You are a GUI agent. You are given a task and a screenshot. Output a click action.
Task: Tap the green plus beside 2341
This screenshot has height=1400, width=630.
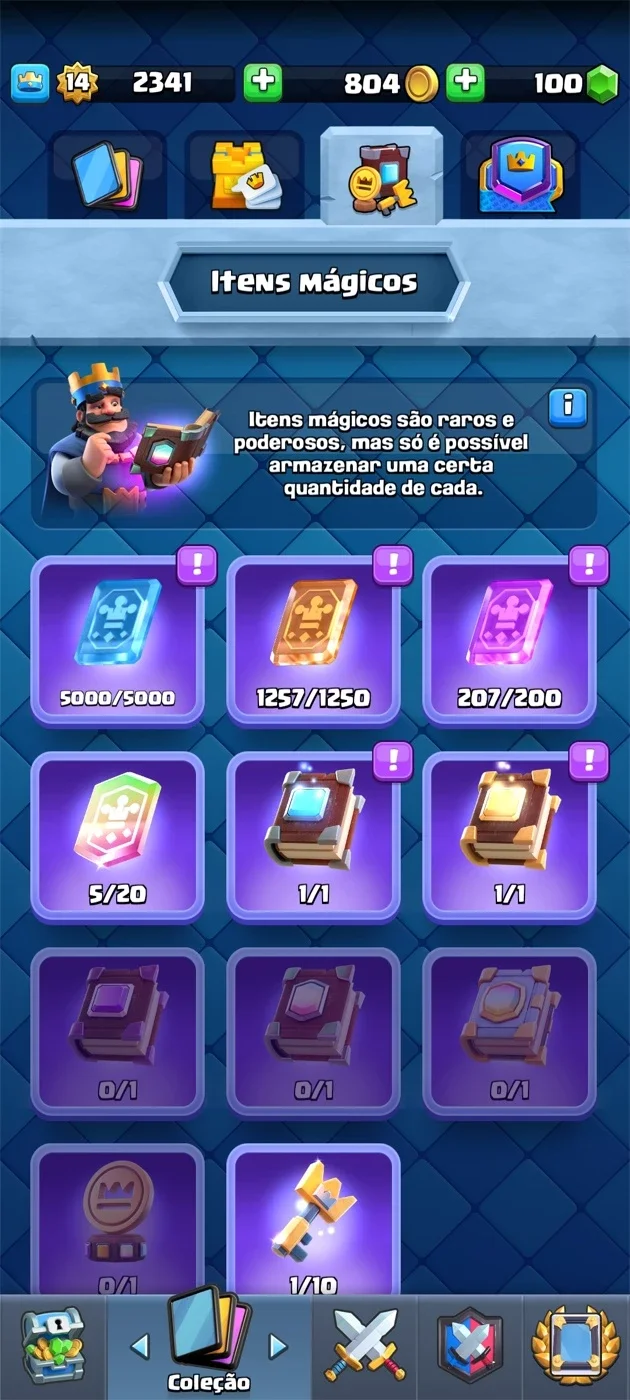[x=263, y=83]
